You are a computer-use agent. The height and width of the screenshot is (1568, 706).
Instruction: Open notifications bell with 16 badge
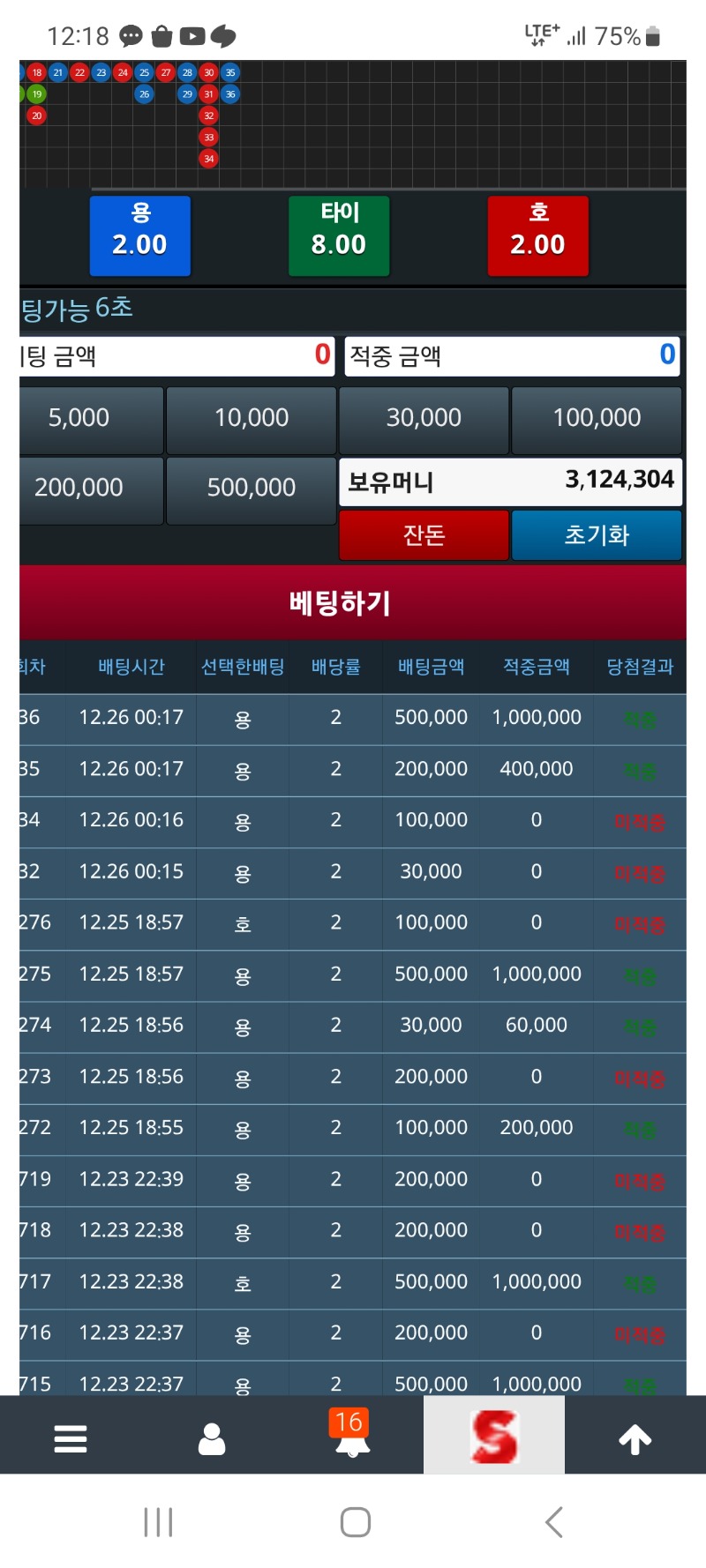351,1437
